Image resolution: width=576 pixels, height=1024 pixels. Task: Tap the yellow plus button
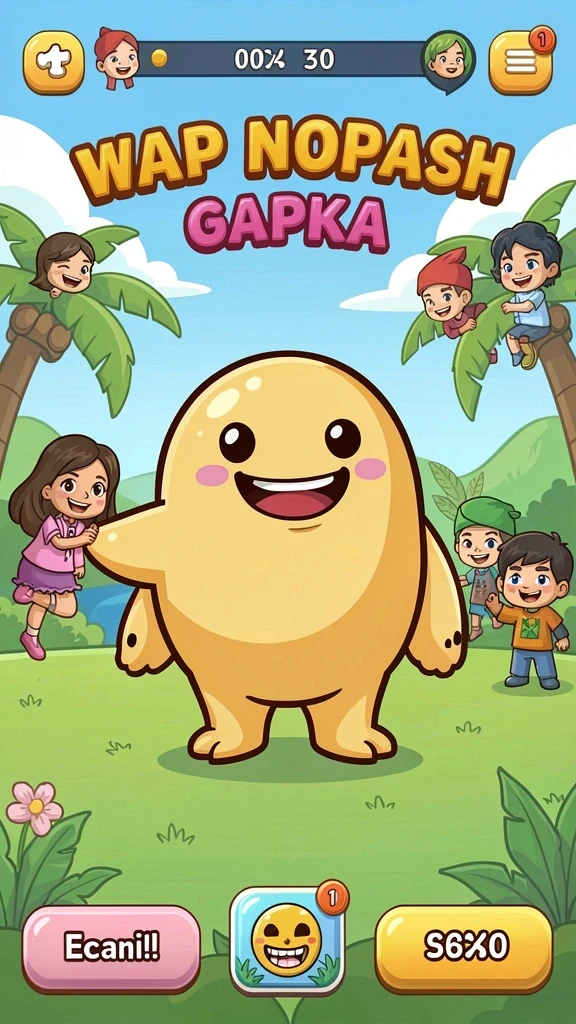[54, 62]
